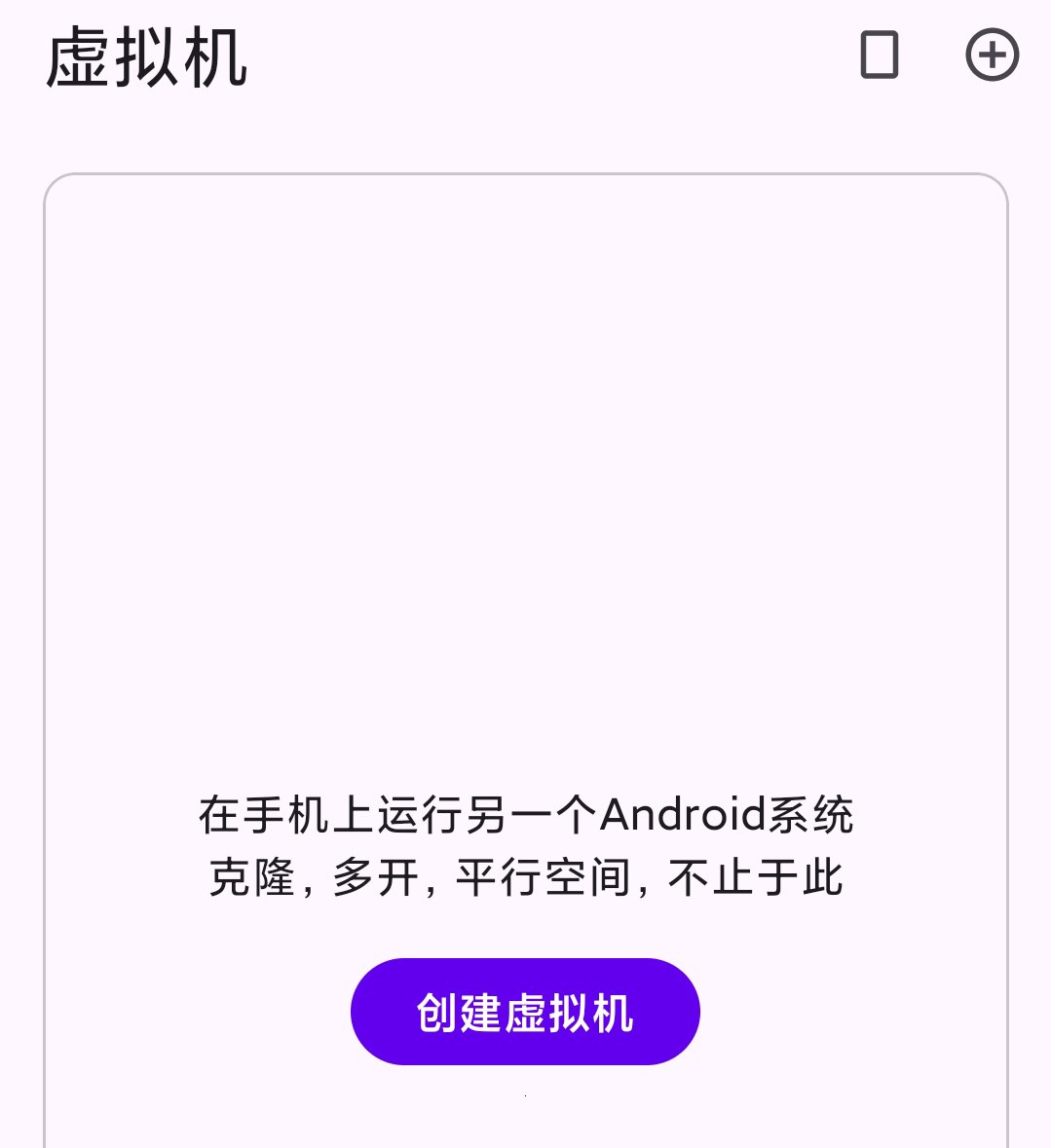
Task: Open the phone-shaped icon in the app bar
Action: pos(879,55)
